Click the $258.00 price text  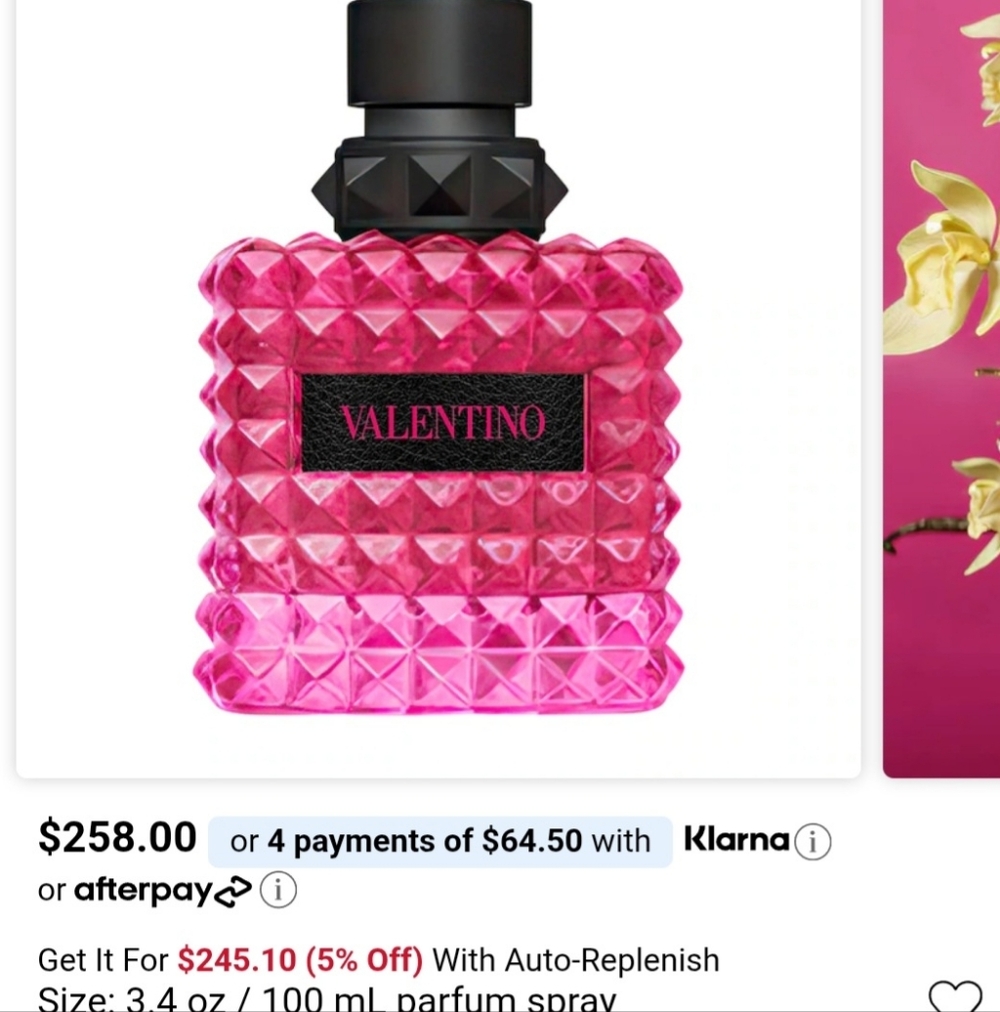point(115,838)
